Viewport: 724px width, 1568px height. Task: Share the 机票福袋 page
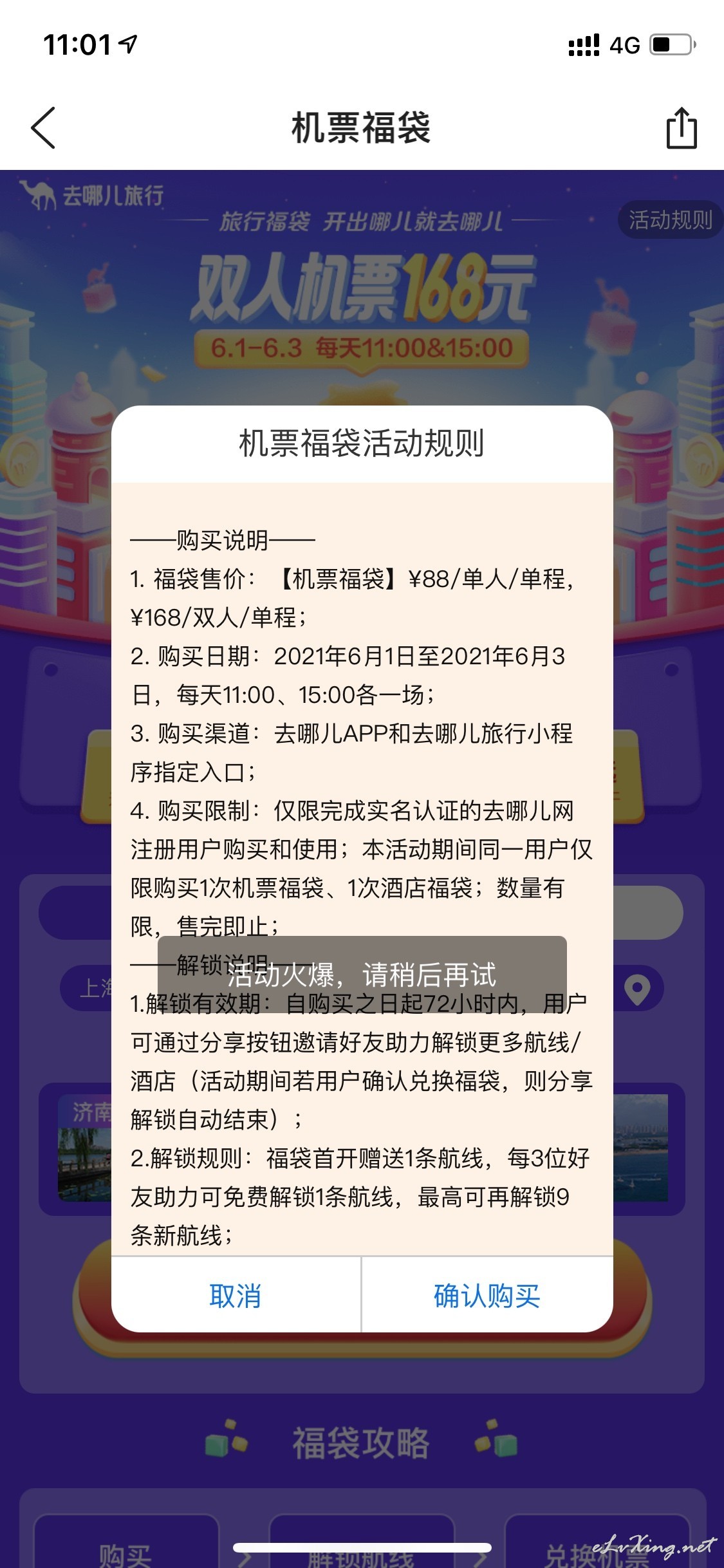coord(681,127)
